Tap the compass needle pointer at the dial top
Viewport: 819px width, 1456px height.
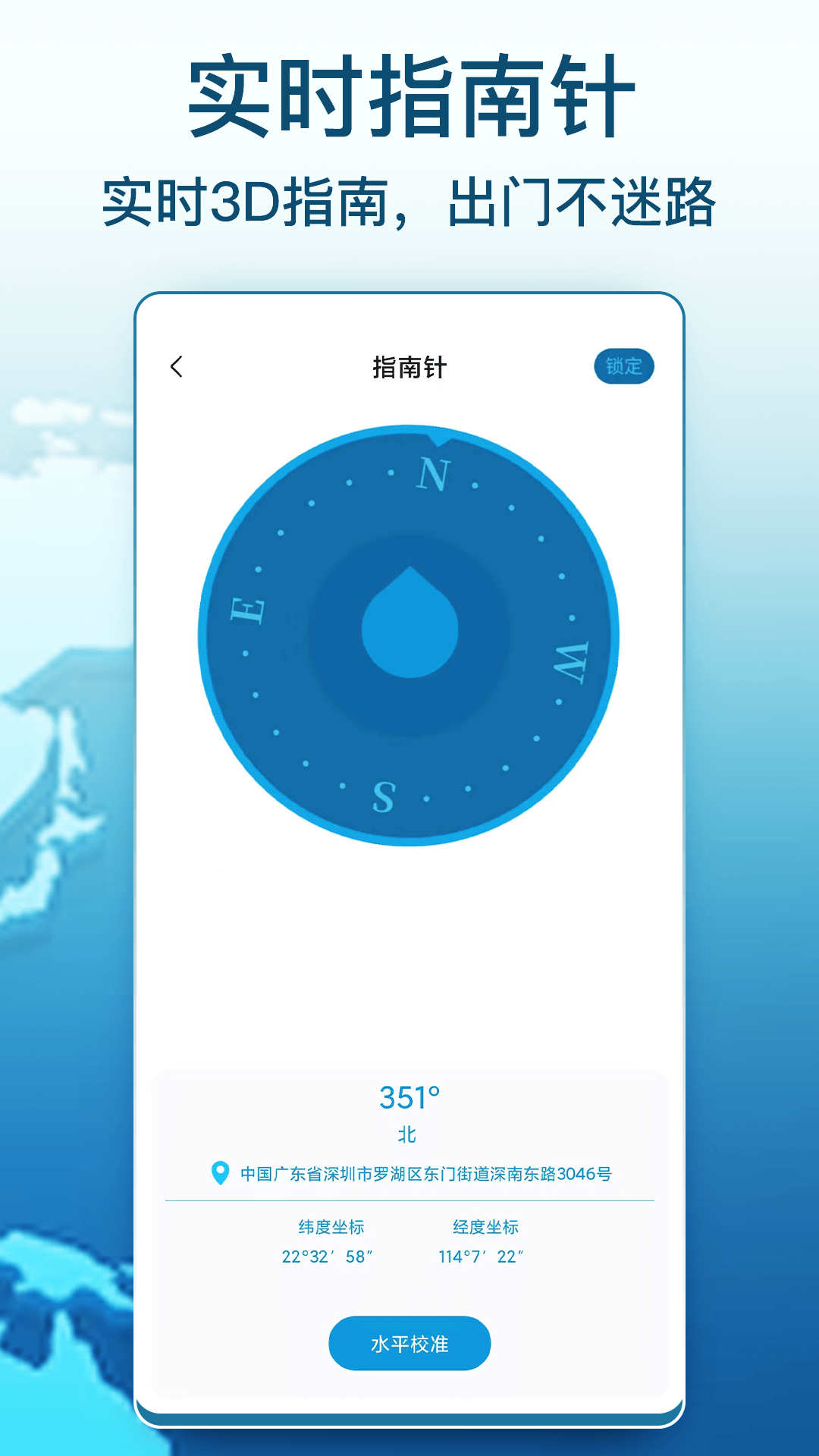(438, 441)
